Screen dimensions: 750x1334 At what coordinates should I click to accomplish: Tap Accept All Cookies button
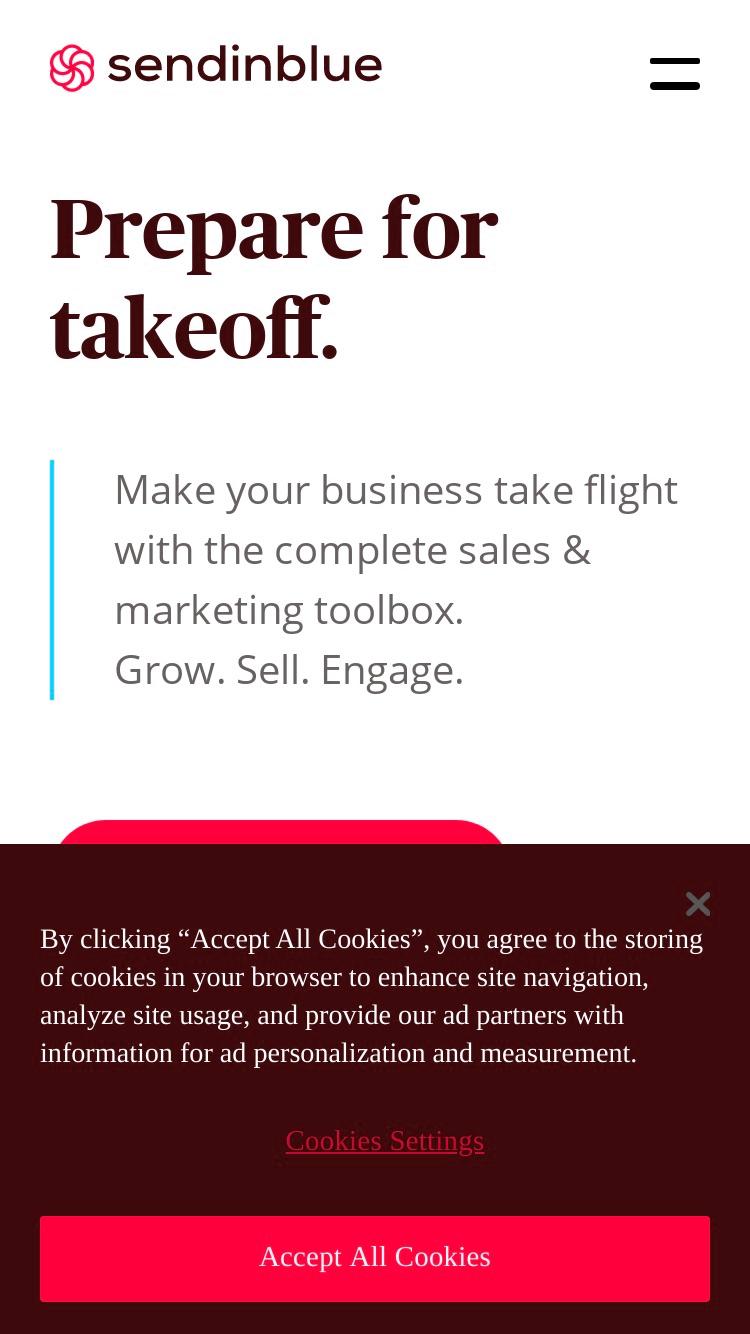click(x=375, y=1258)
